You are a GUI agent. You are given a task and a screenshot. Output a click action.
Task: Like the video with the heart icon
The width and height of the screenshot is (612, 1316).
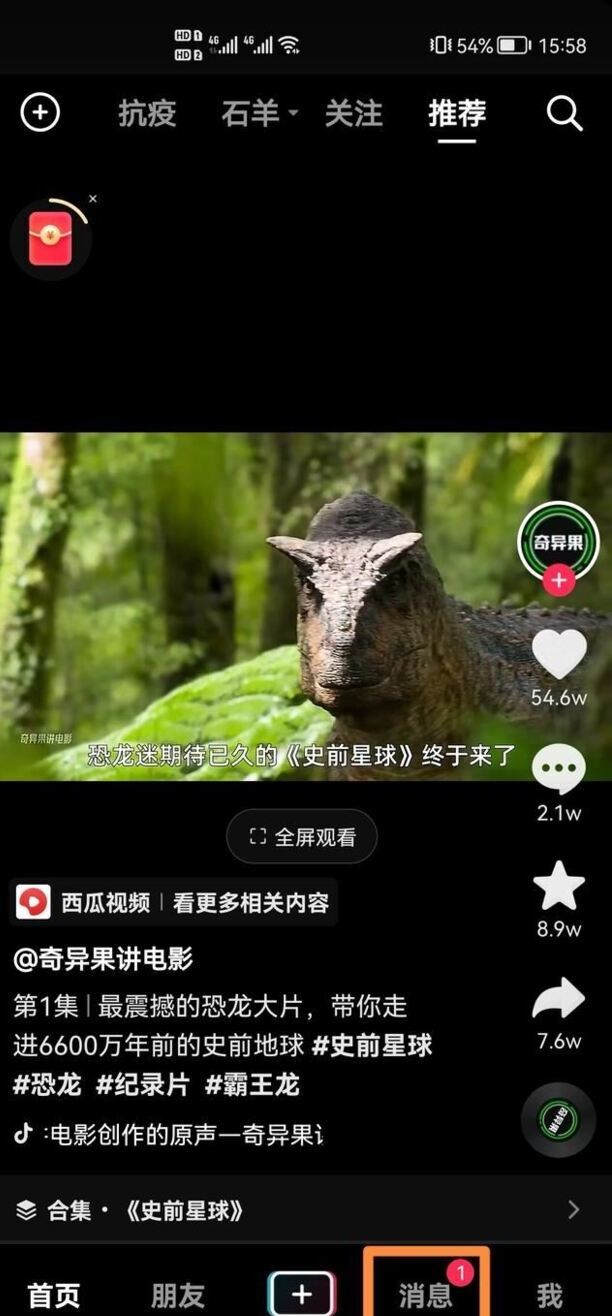558,655
